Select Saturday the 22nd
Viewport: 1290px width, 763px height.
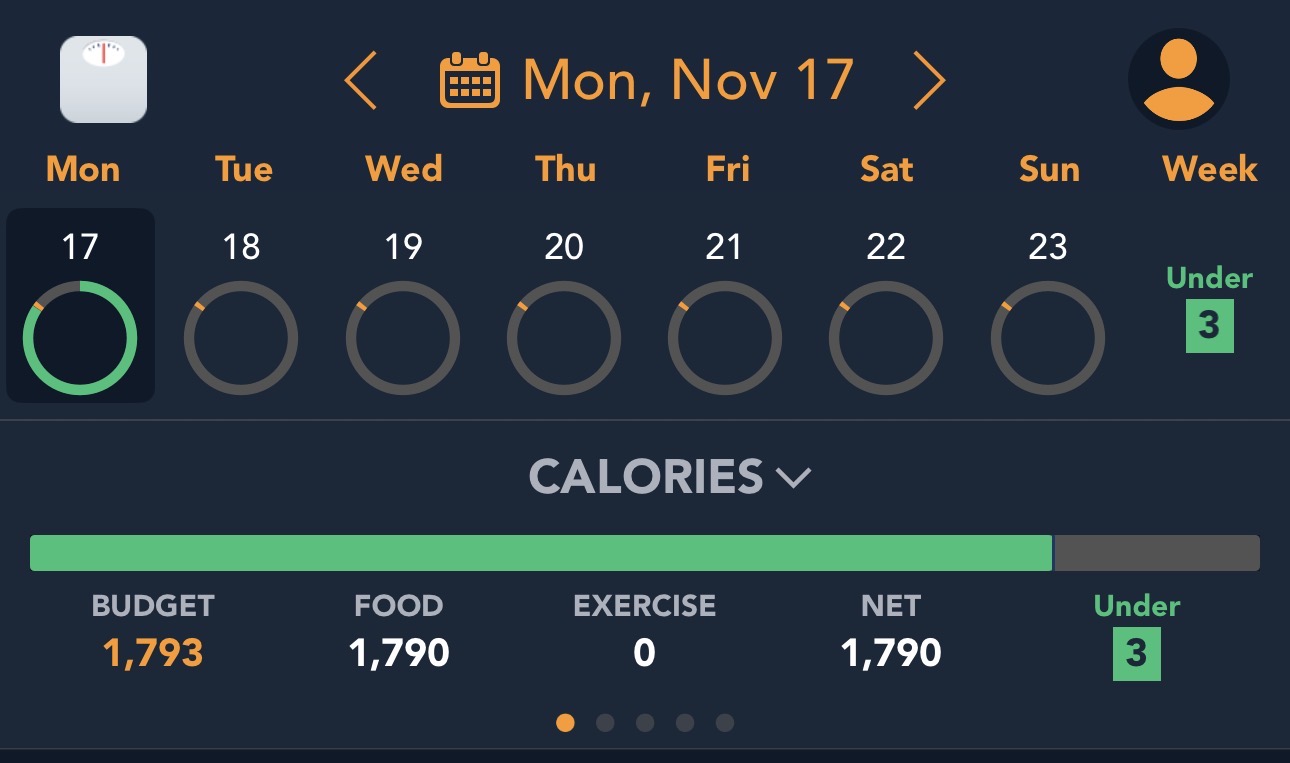886,306
